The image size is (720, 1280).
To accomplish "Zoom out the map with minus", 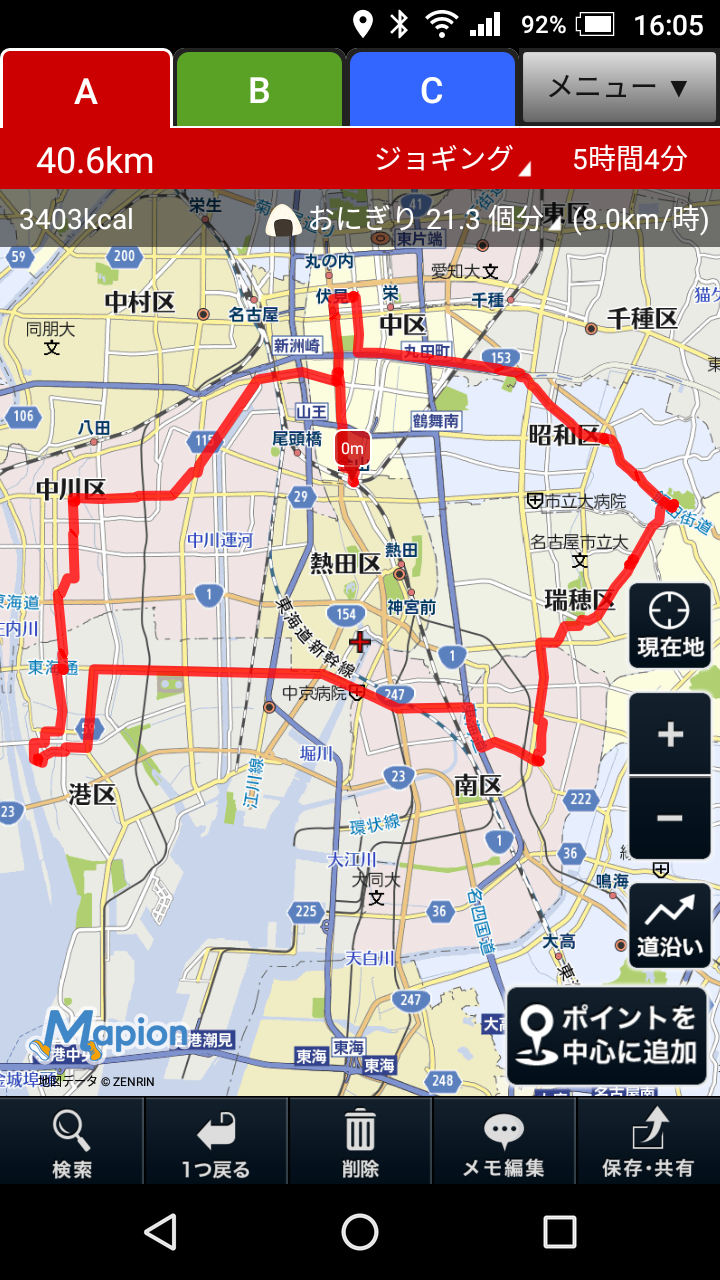I will pyautogui.click(x=670, y=818).
